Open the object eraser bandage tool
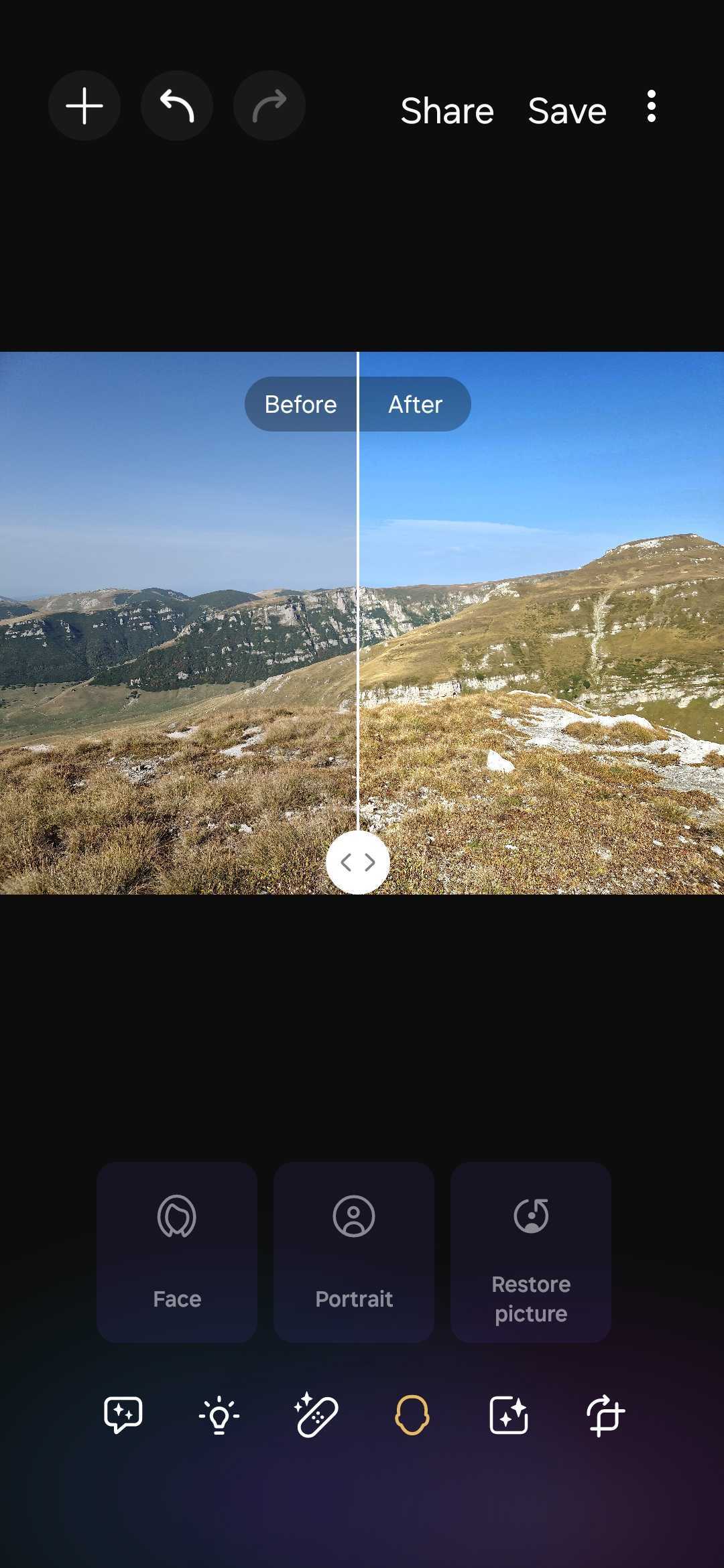Viewport: 724px width, 1568px height. click(x=316, y=1415)
